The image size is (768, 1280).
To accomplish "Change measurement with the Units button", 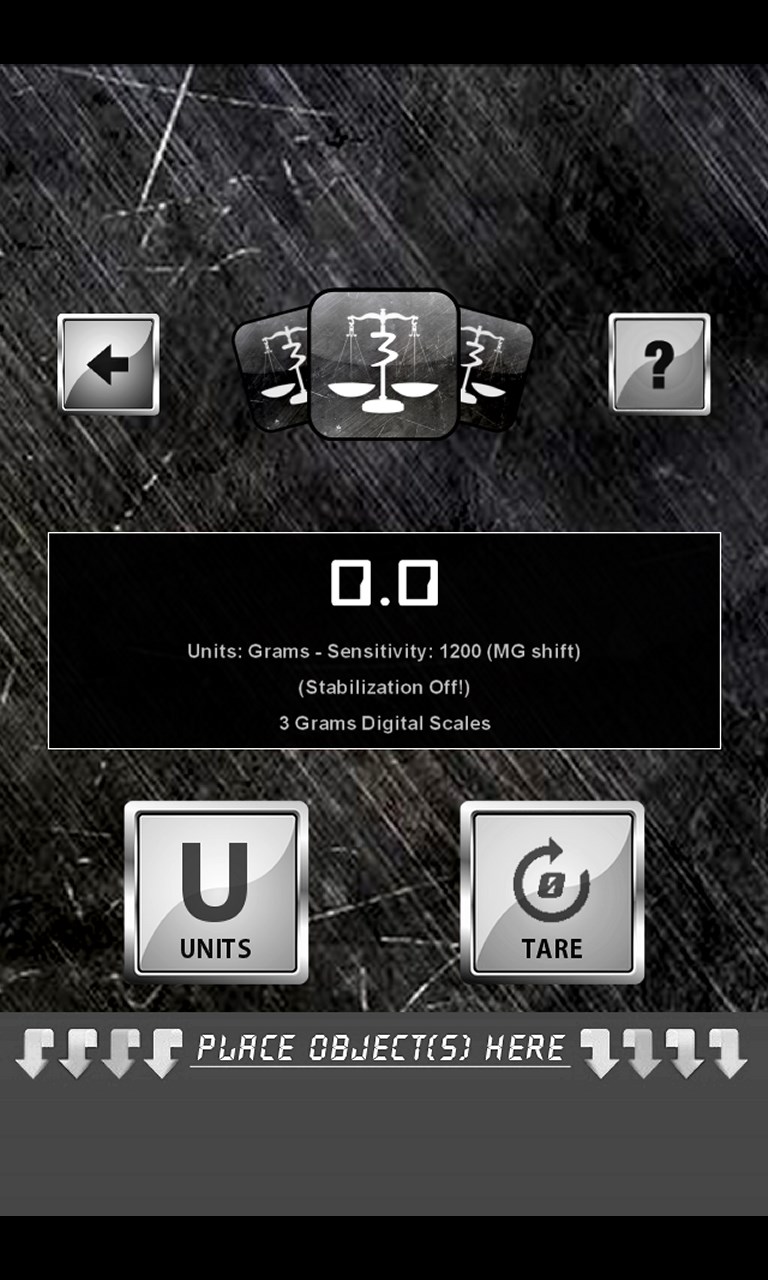I will click(216, 892).
